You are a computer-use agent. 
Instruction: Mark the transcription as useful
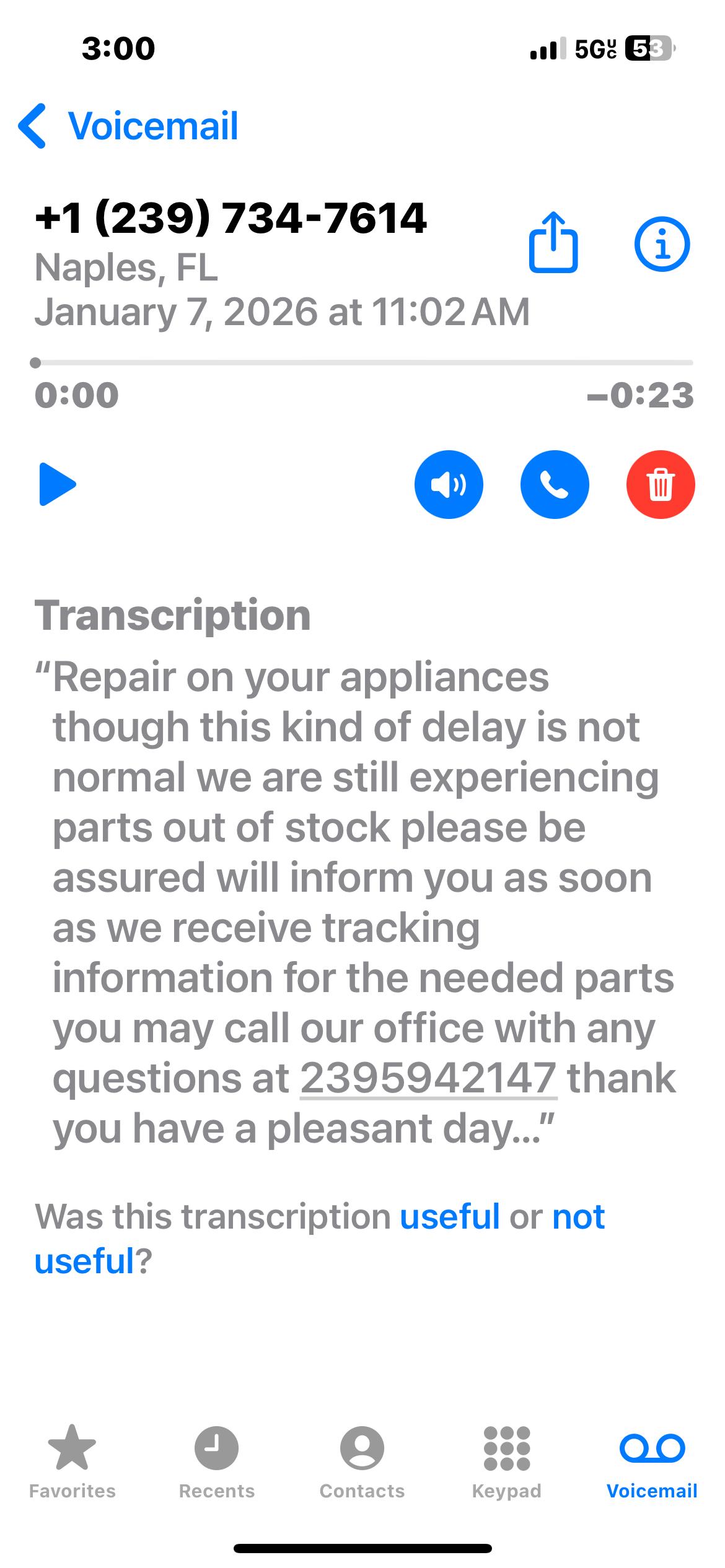(x=450, y=1216)
